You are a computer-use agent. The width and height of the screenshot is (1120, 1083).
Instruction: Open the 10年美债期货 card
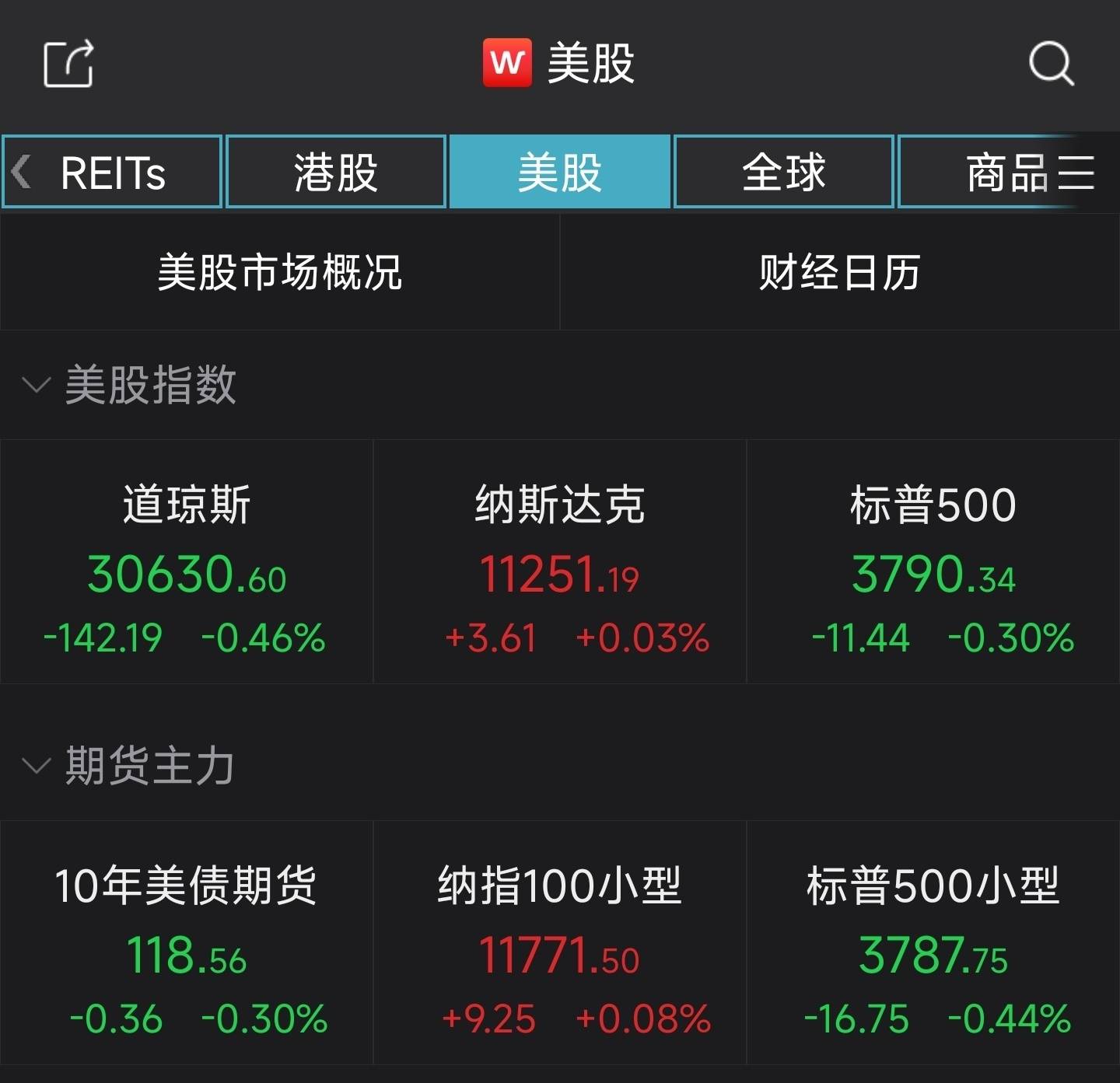[x=187, y=943]
